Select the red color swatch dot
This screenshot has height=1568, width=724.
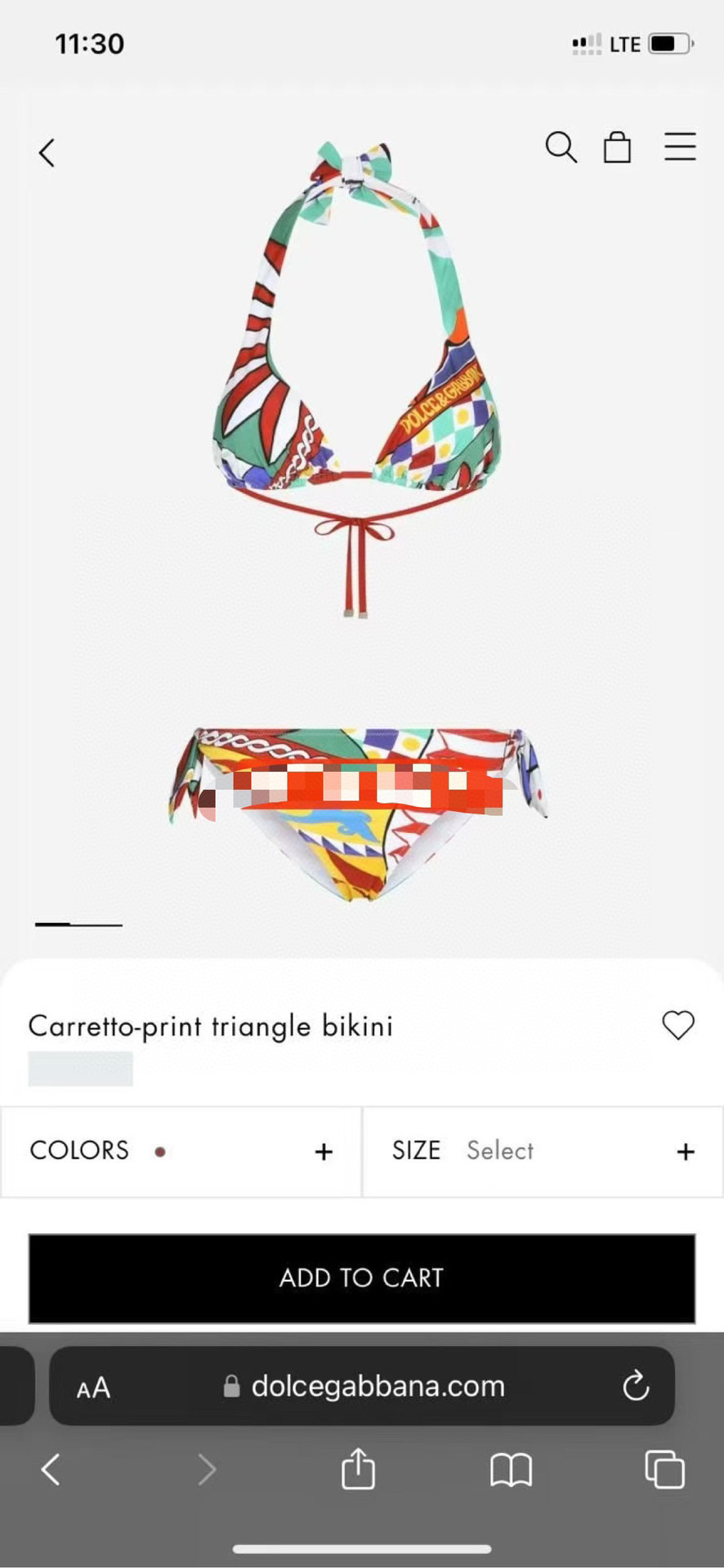161,1151
